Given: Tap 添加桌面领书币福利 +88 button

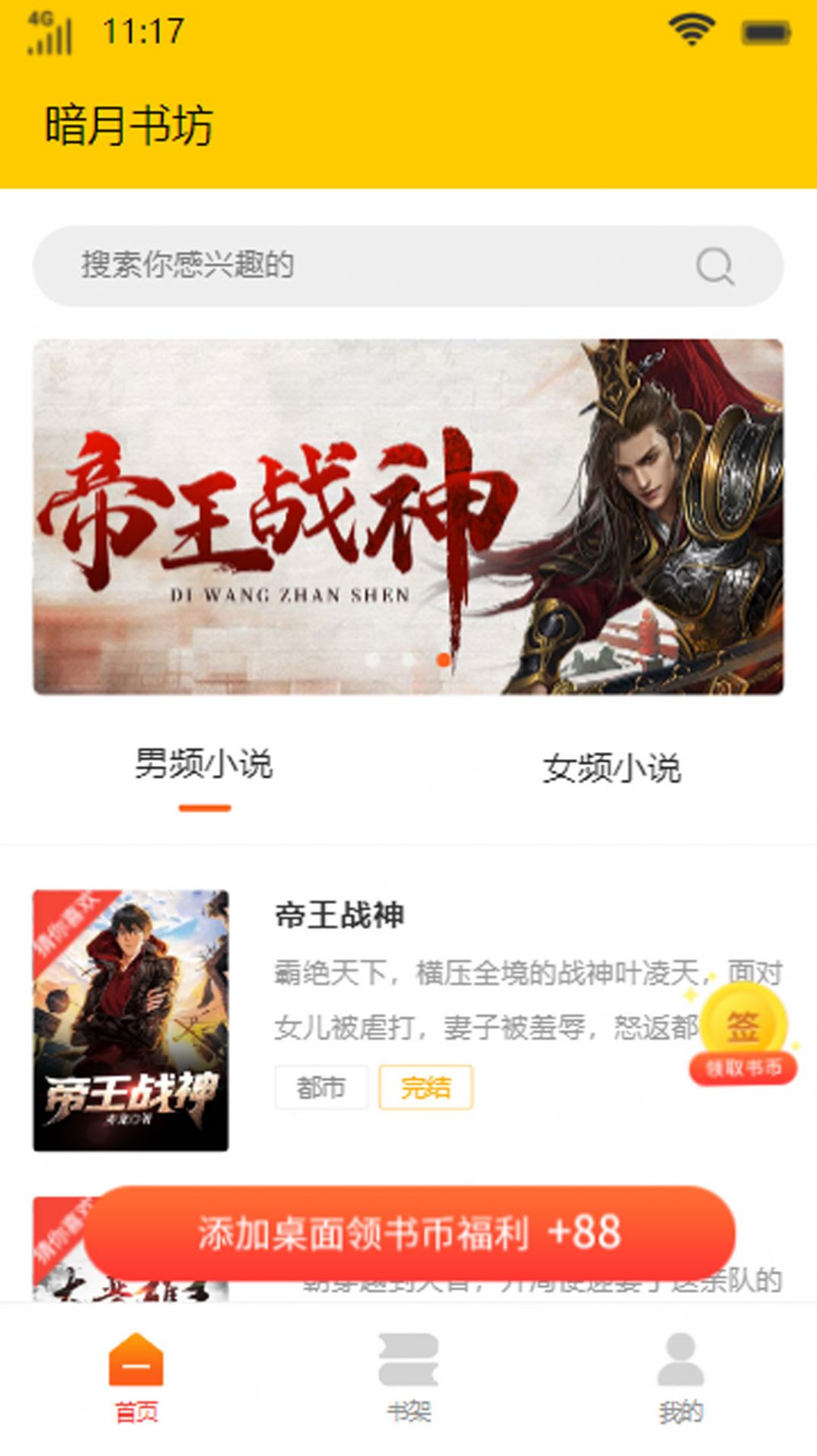Looking at the screenshot, I should pyautogui.click(x=410, y=1233).
